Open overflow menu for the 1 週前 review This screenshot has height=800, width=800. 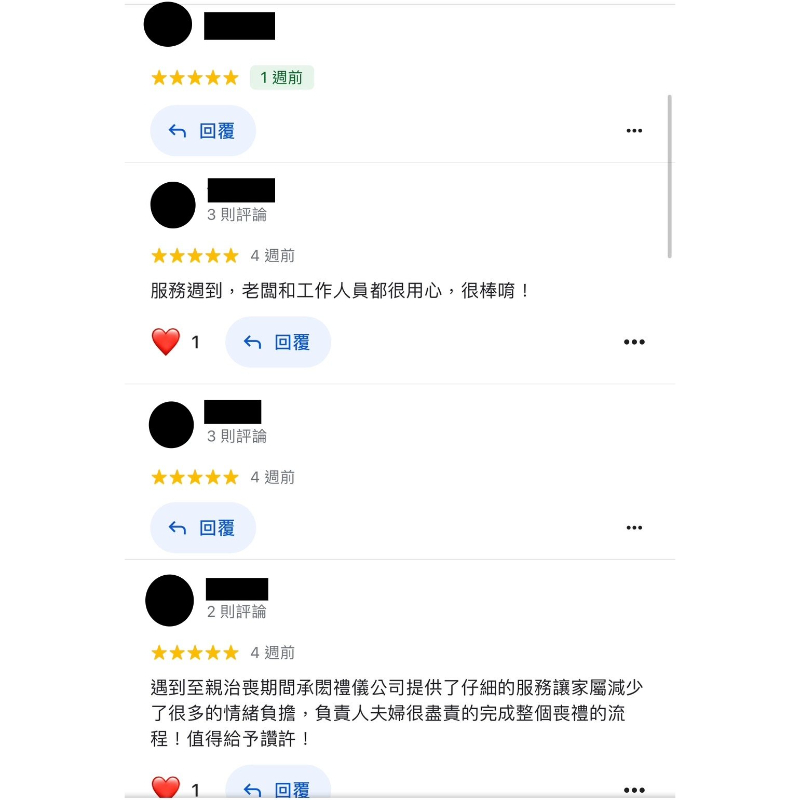(x=634, y=131)
